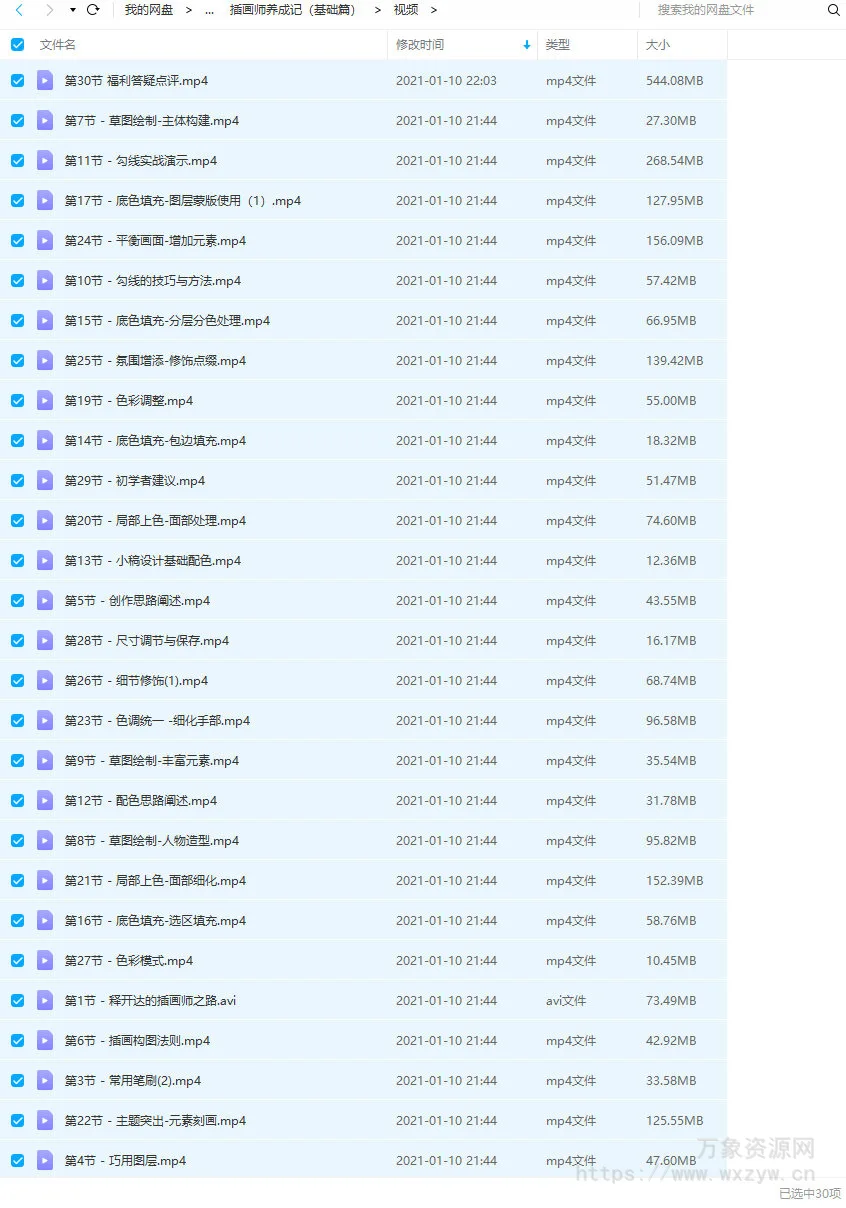Open 第30节 福利答疑点评.mp4

[x=136, y=81]
